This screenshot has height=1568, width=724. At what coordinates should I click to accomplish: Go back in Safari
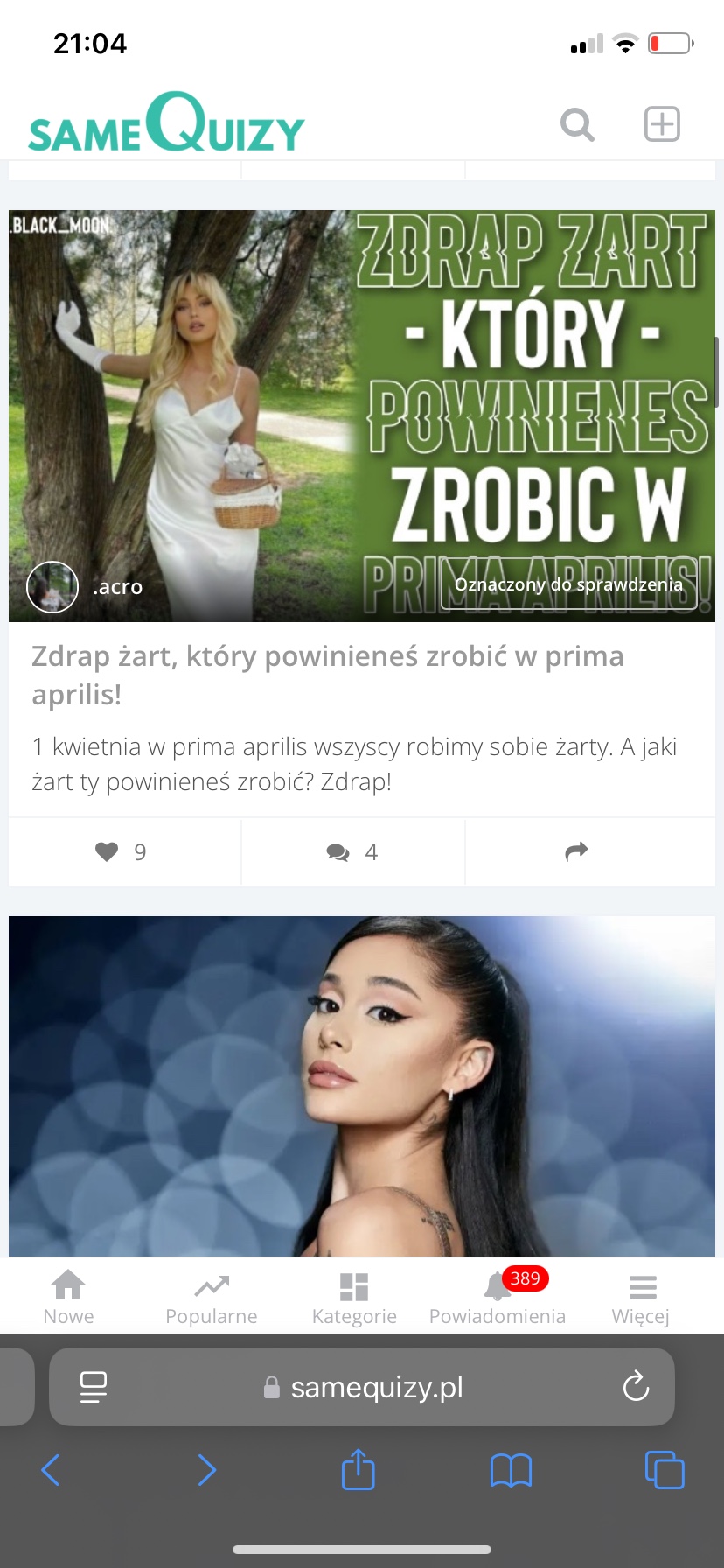point(51,1470)
